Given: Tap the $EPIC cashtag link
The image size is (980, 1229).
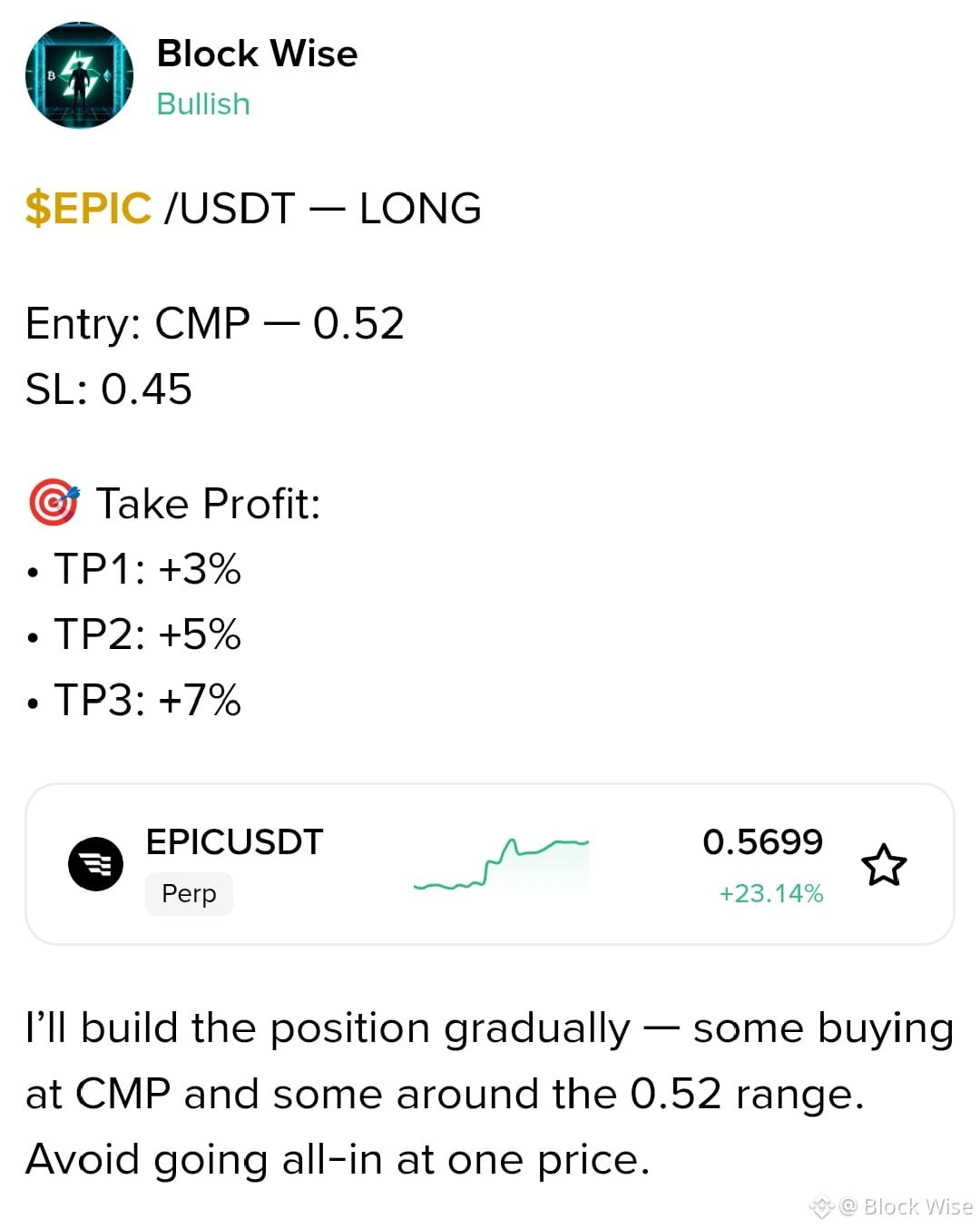Looking at the screenshot, I should pyautogui.click(x=88, y=208).
